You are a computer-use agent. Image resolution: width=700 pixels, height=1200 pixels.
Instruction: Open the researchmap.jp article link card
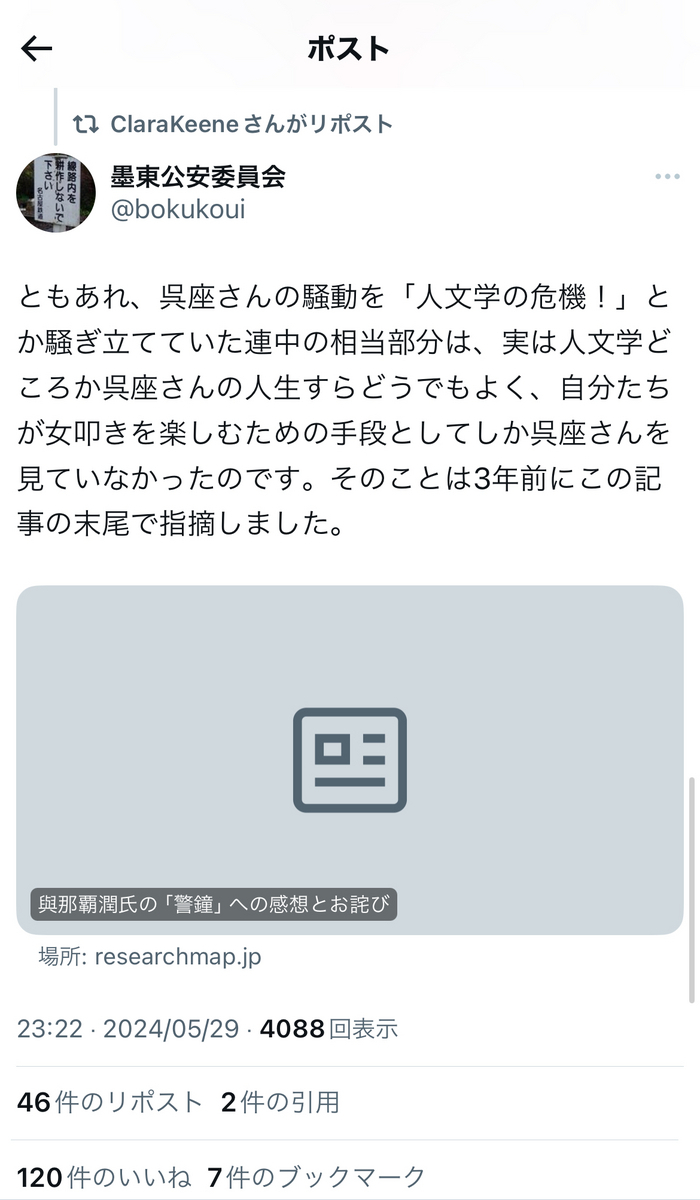click(x=350, y=760)
